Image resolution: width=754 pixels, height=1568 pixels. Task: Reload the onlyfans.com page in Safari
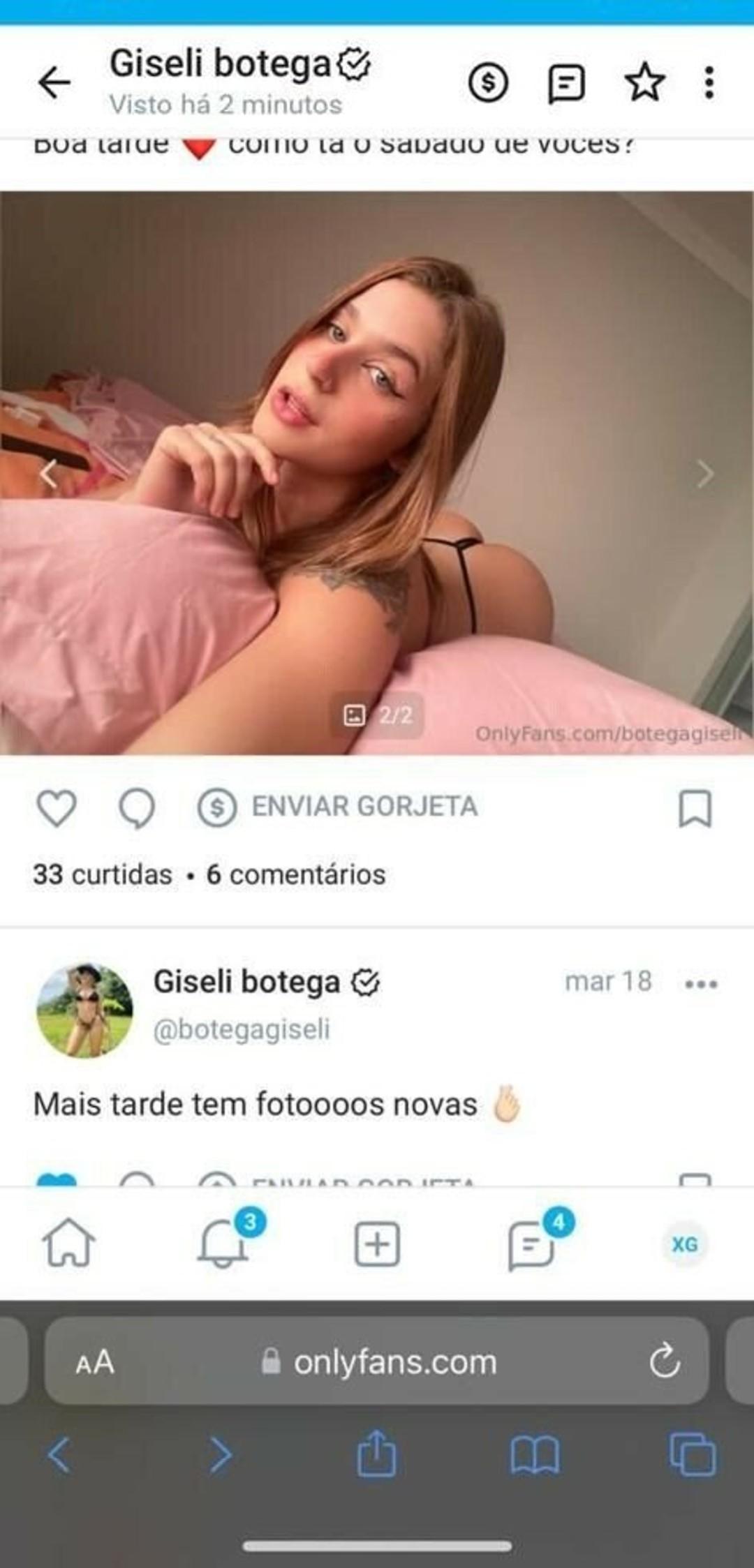(x=664, y=1361)
